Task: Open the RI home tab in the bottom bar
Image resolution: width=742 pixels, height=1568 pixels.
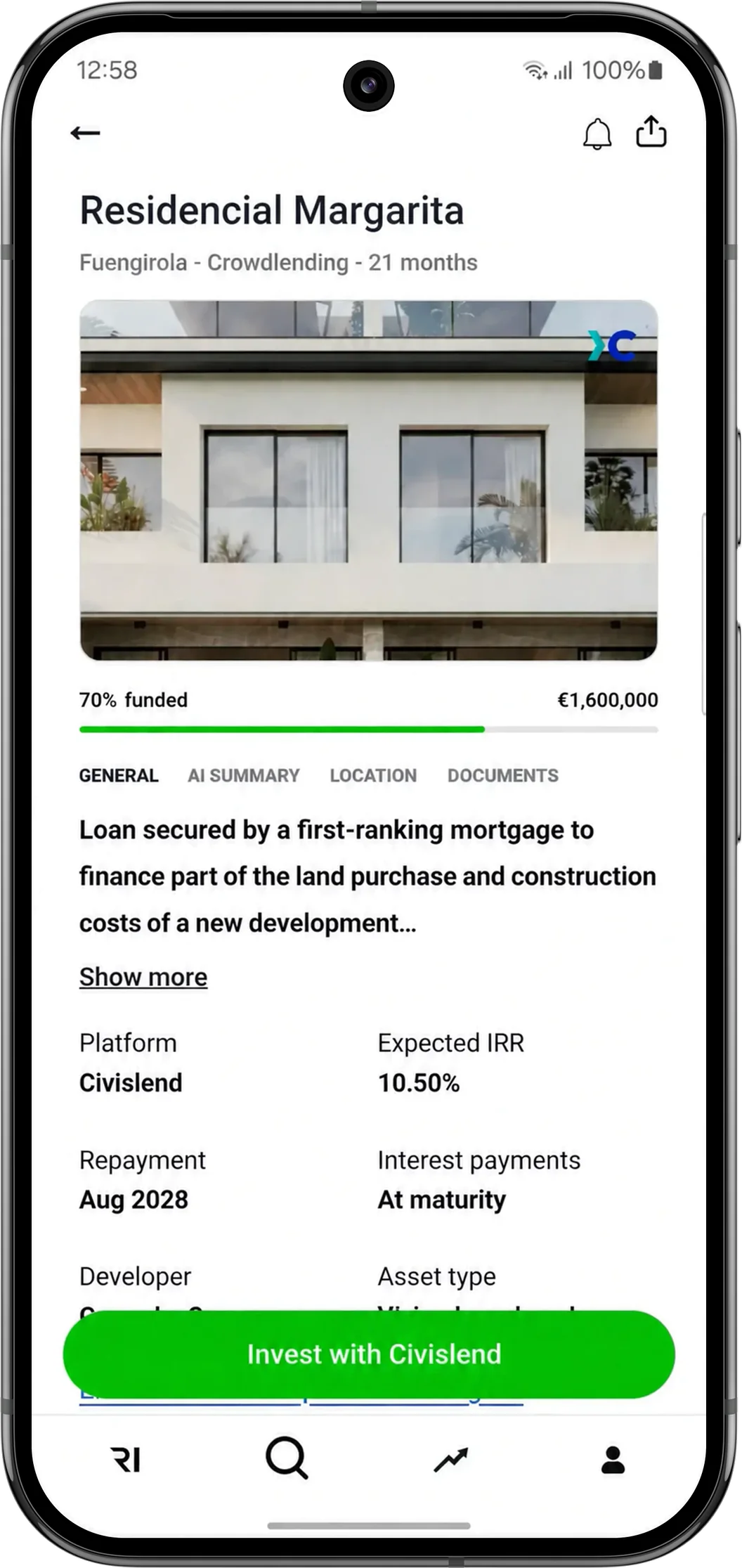Action: coord(126,1460)
